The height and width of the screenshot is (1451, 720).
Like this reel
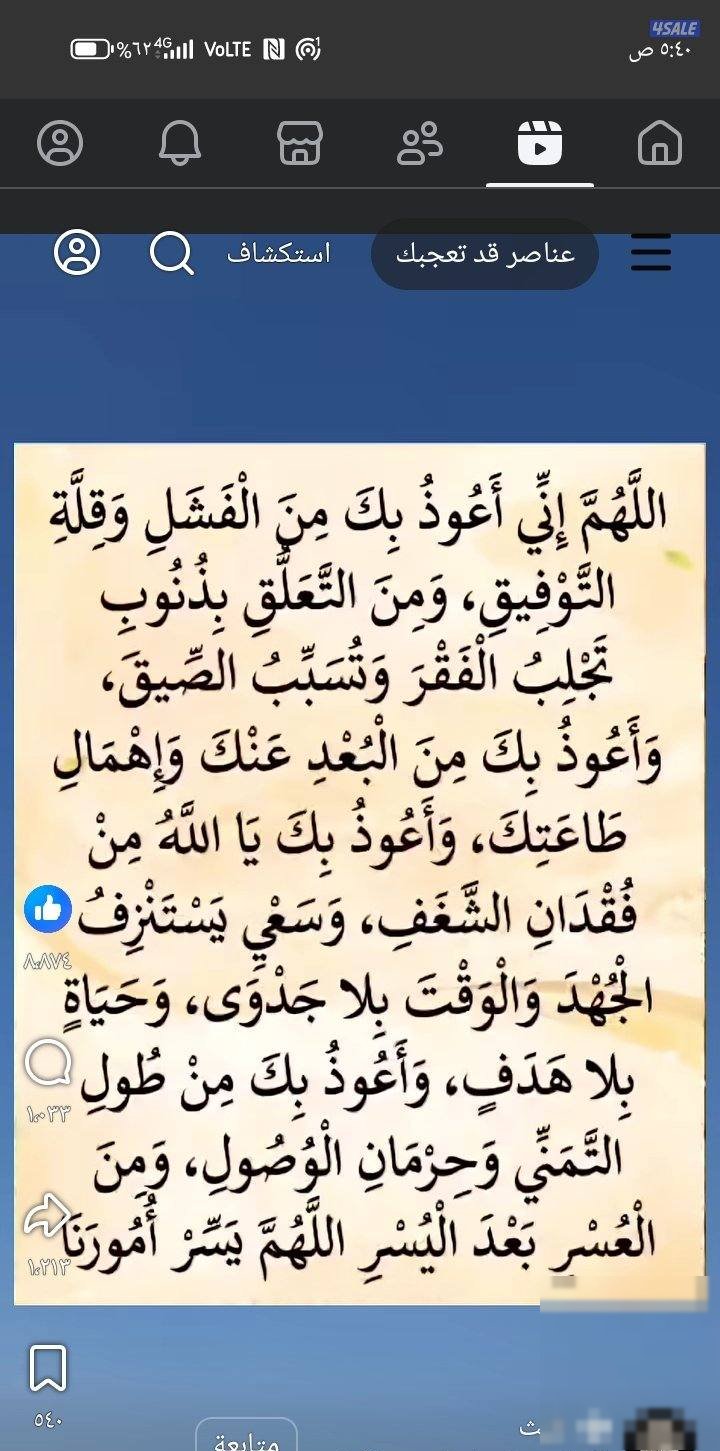48,910
